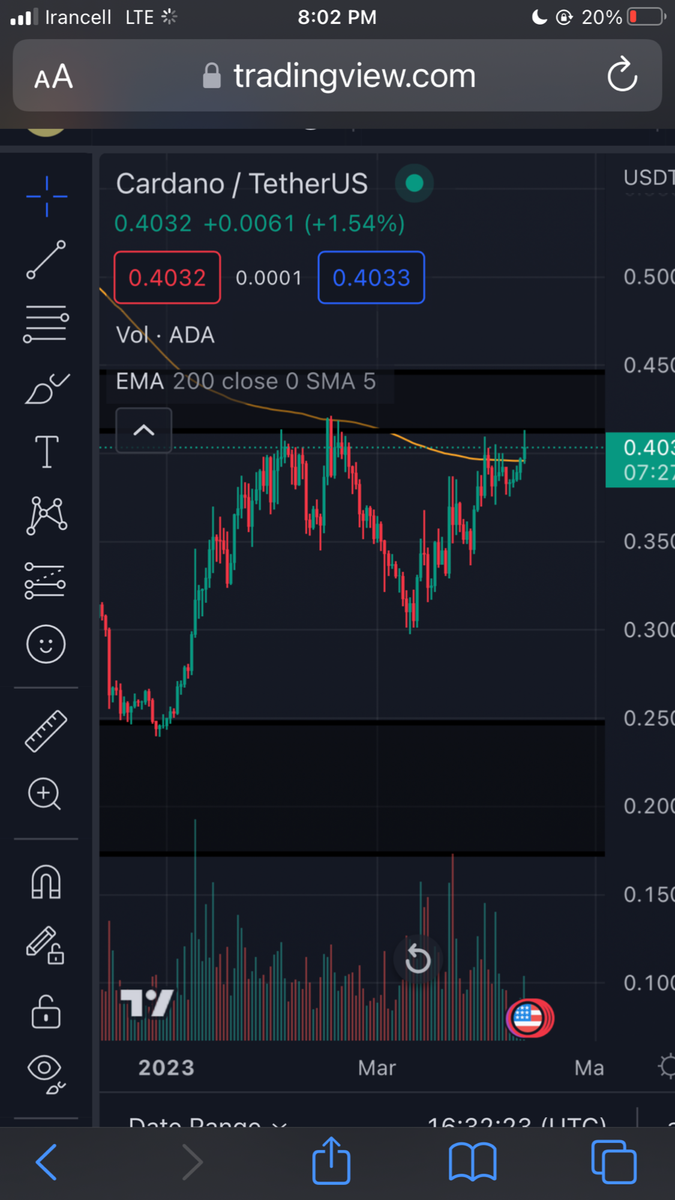Open the chart patterns tool
Viewport: 675px width, 1200px height.
[x=46, y=515]
